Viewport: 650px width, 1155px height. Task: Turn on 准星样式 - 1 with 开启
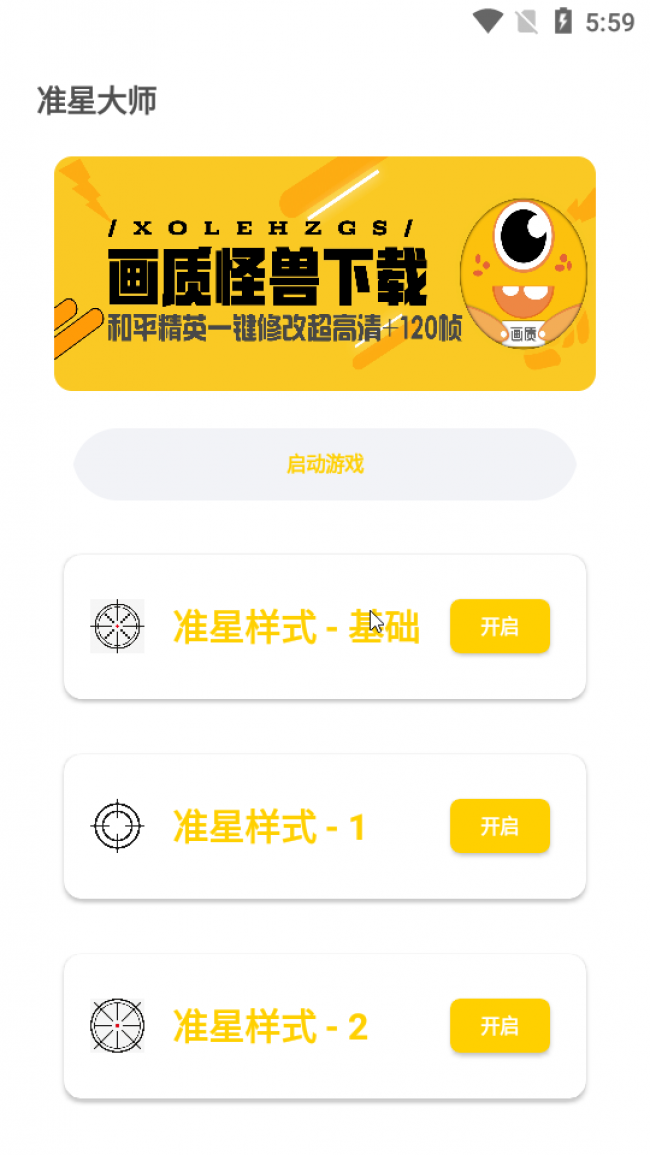click(500, 826)
